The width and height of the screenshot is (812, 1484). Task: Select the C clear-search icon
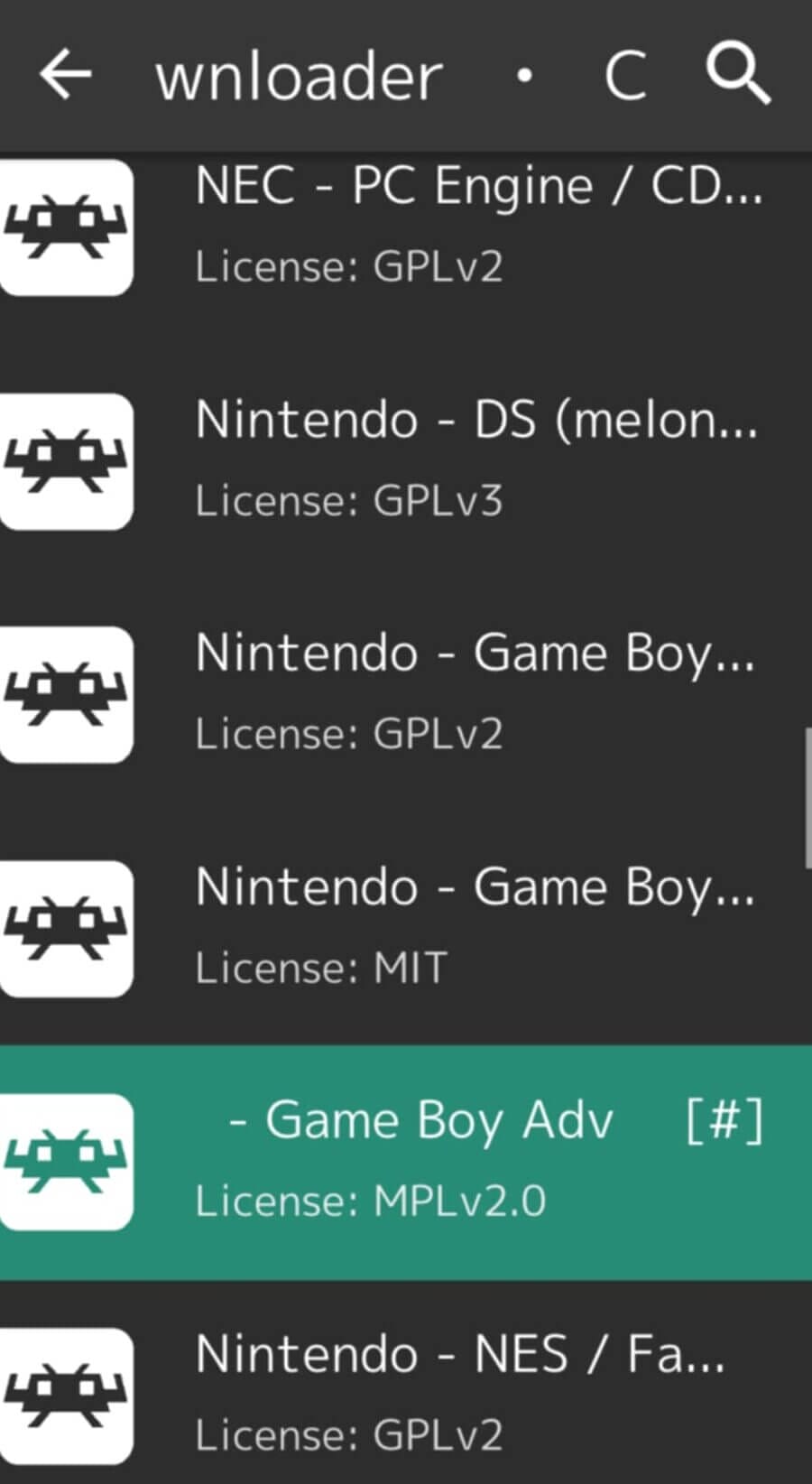(x=624, y=77)
